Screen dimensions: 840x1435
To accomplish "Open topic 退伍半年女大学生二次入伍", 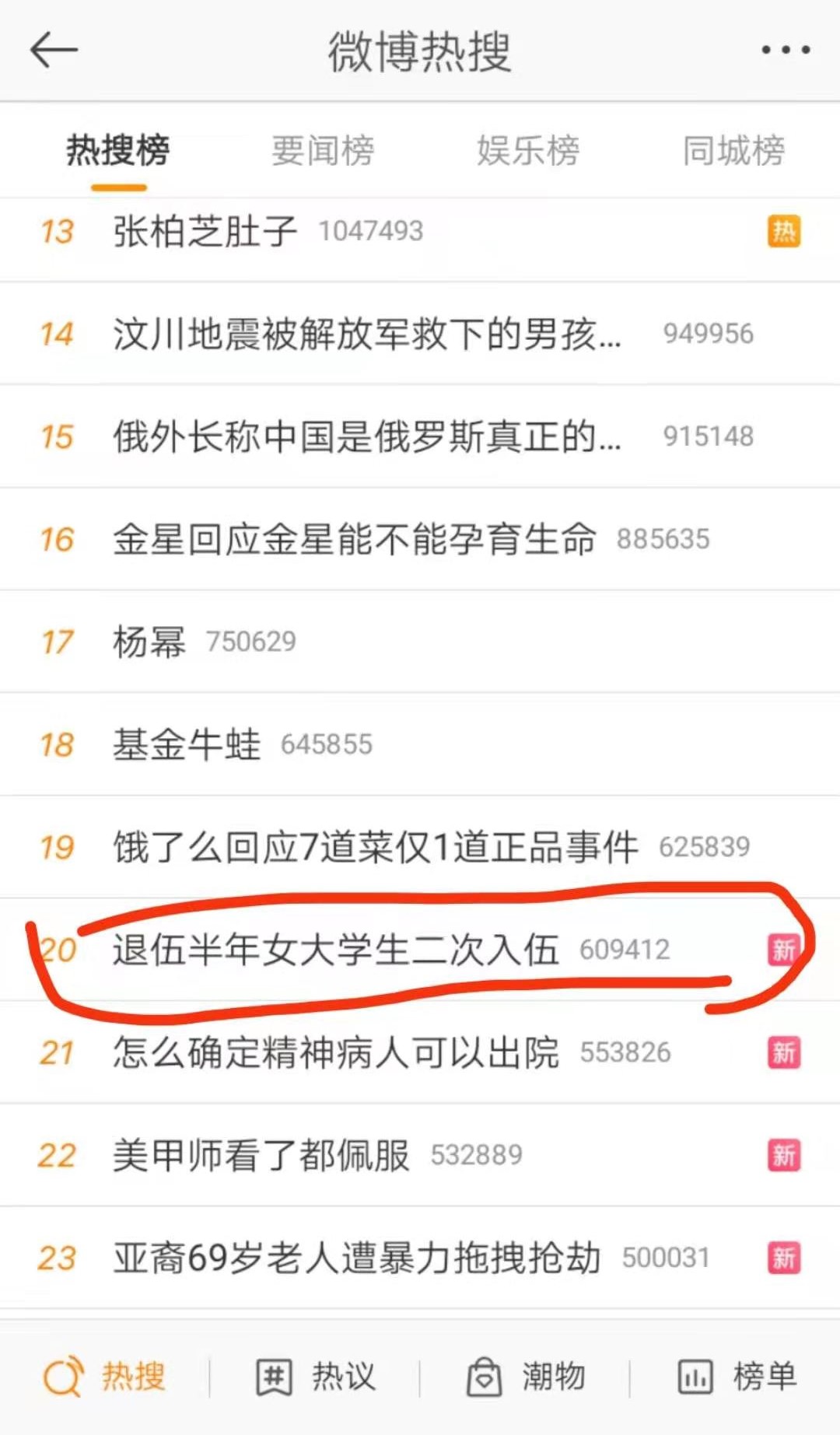I will click(x=336, y=950).
